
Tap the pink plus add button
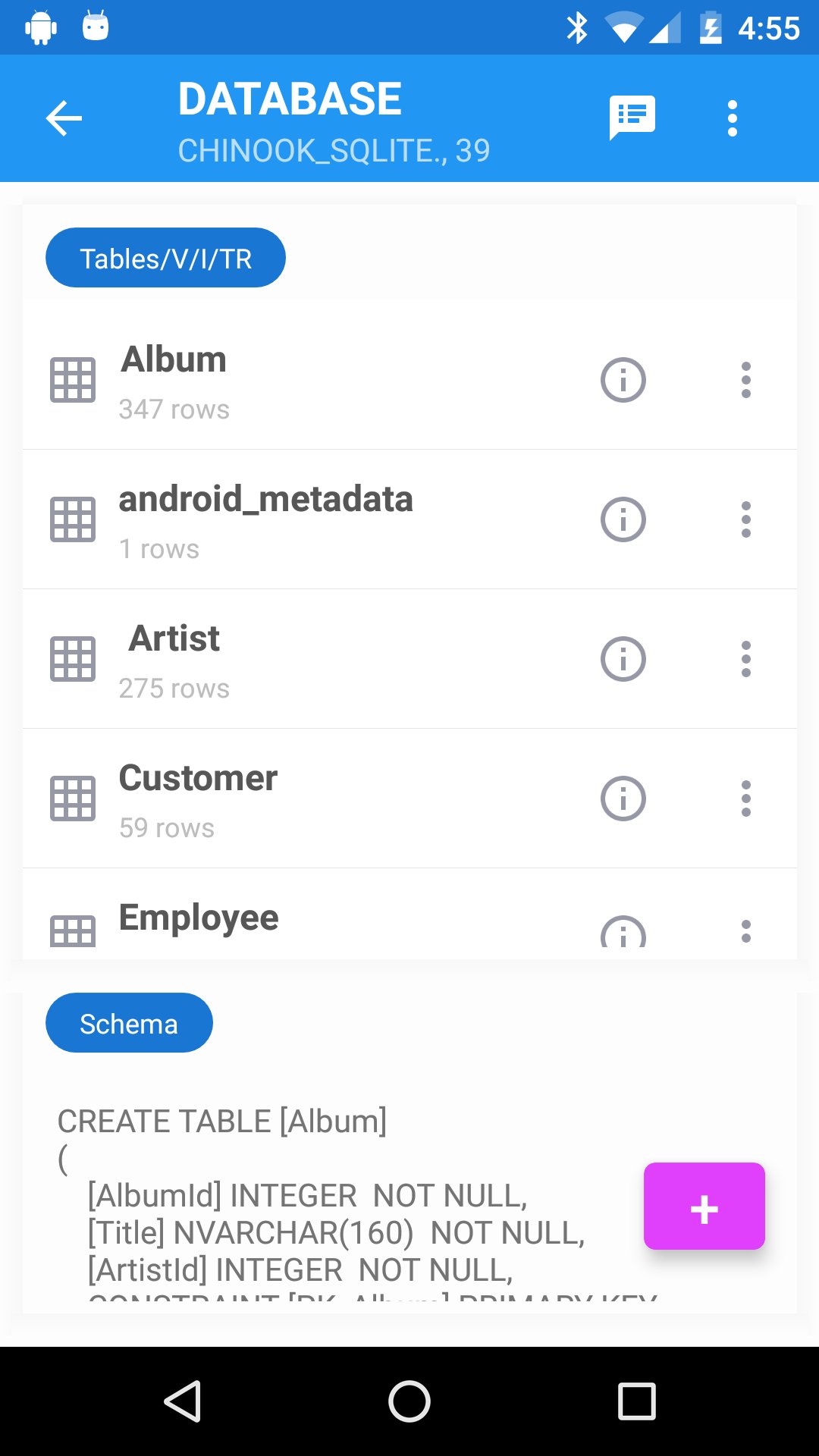pos(704,1206)
